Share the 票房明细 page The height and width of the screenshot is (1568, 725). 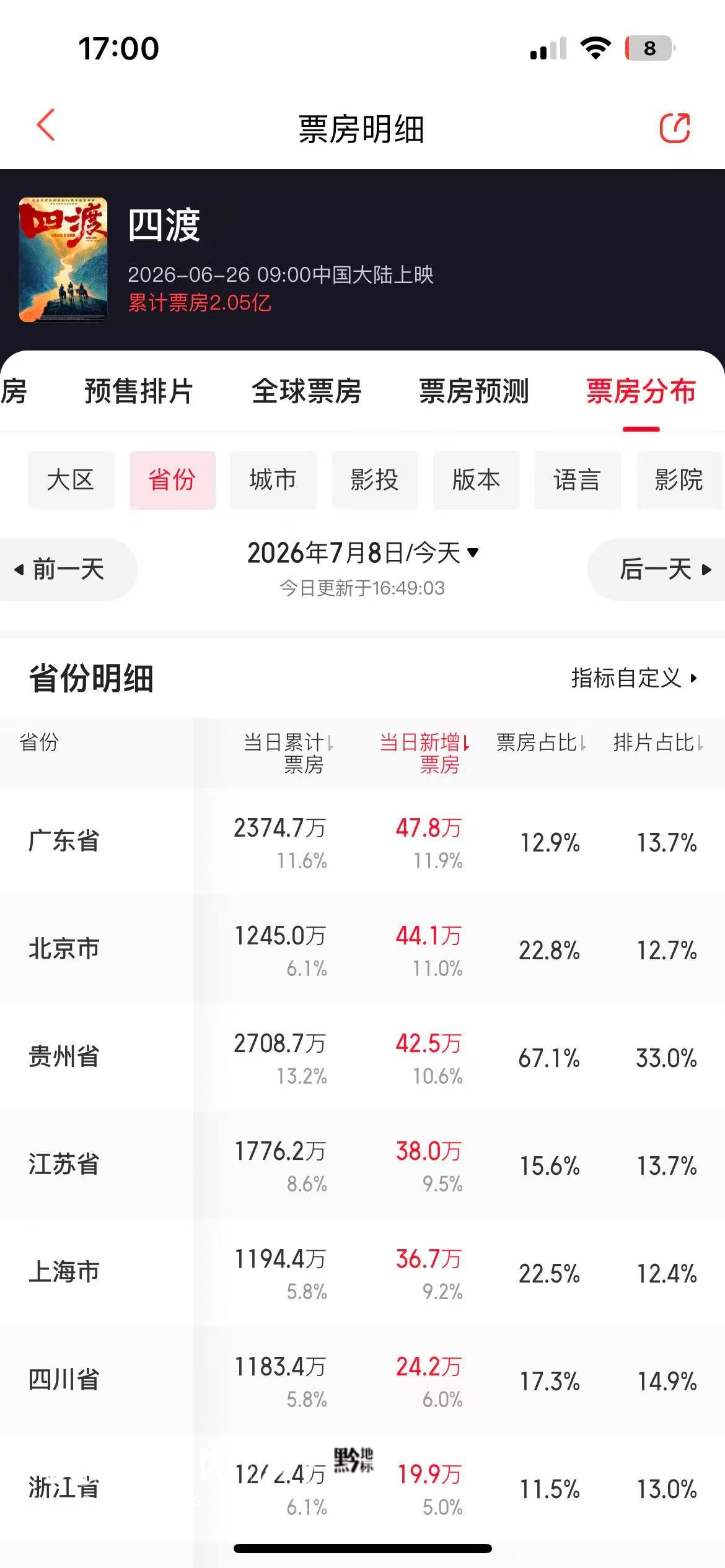click(x=675, y=128)
